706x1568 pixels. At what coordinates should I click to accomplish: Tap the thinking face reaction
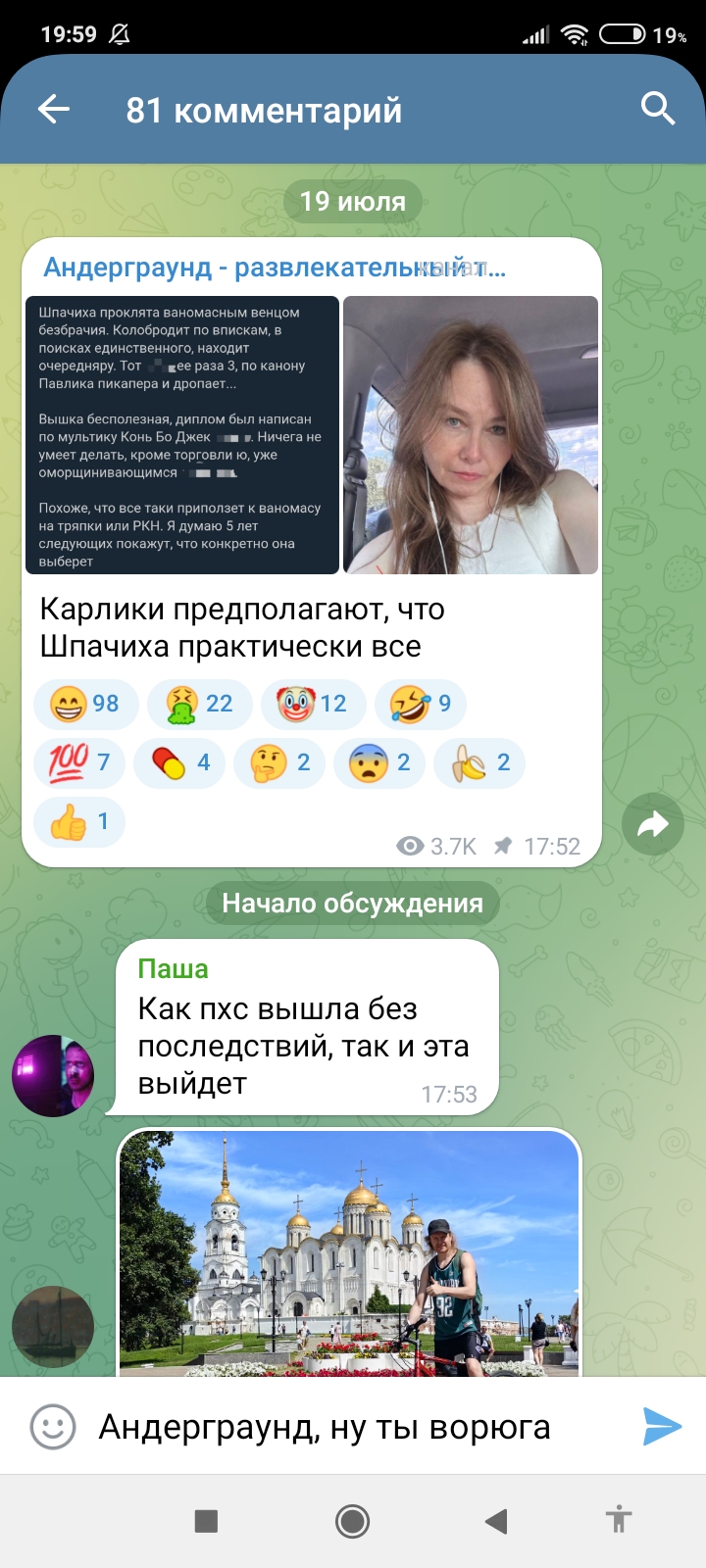click(x=279, y=762)
